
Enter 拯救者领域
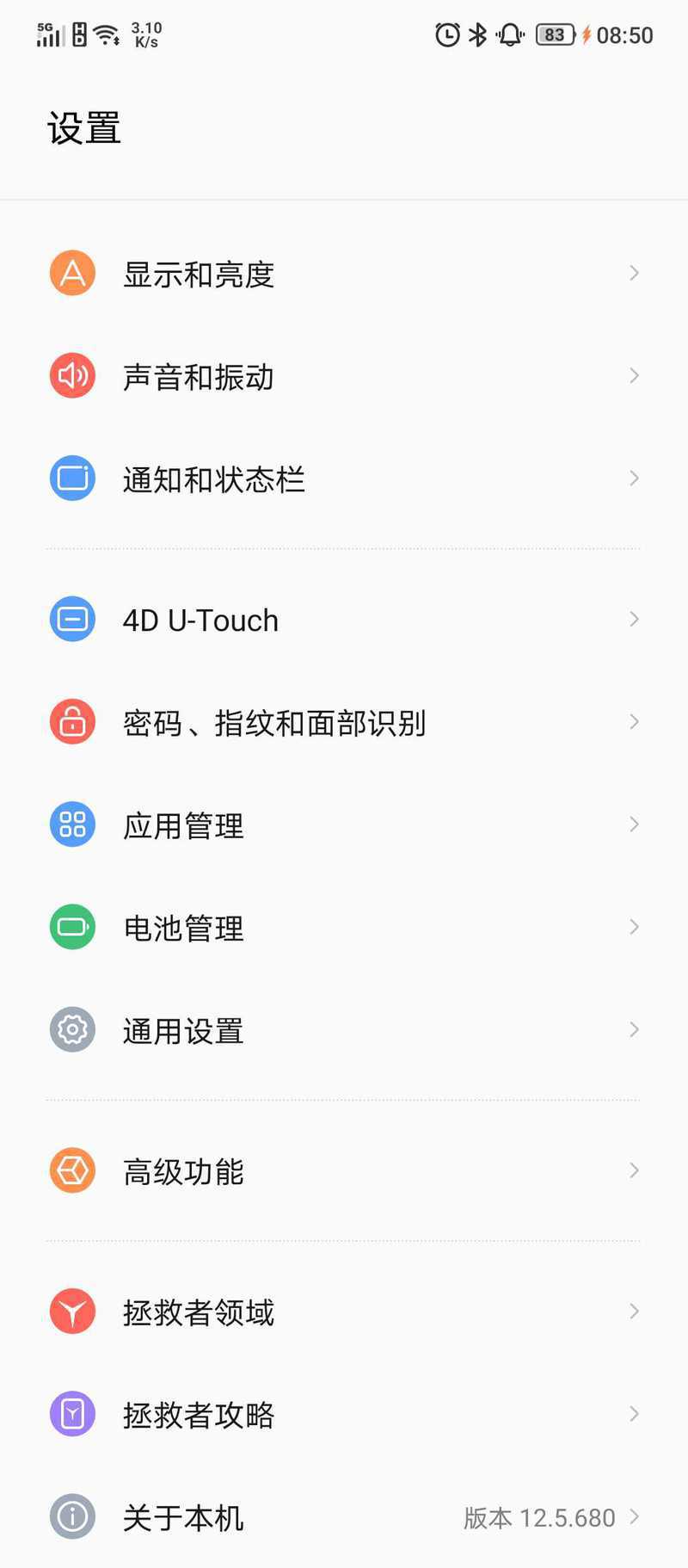pyautogui.click(x=344, y=1312)
